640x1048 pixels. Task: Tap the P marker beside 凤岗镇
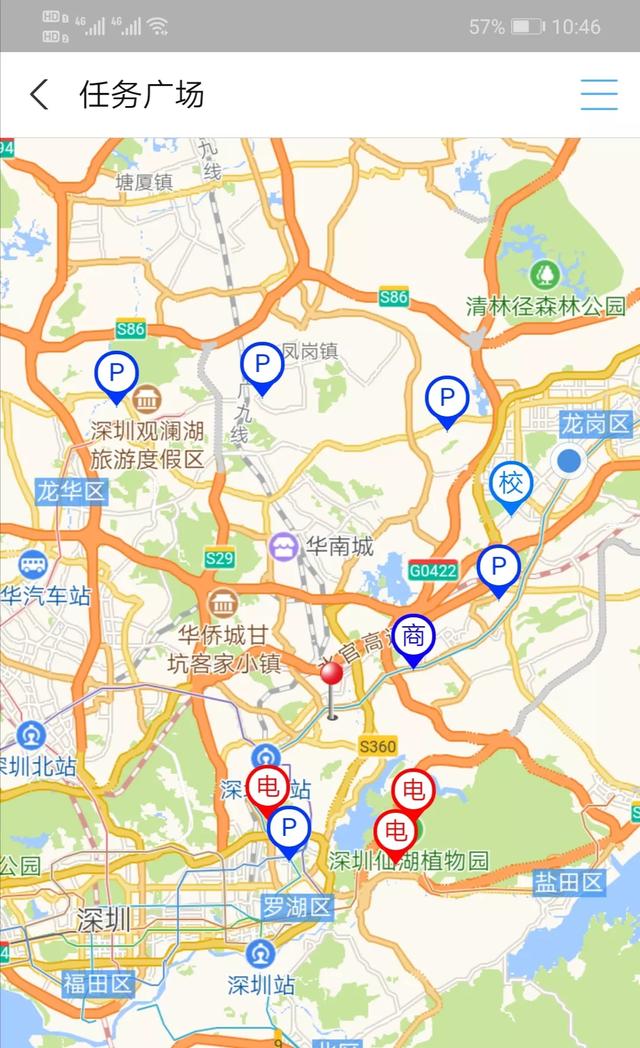pos(262,369)
